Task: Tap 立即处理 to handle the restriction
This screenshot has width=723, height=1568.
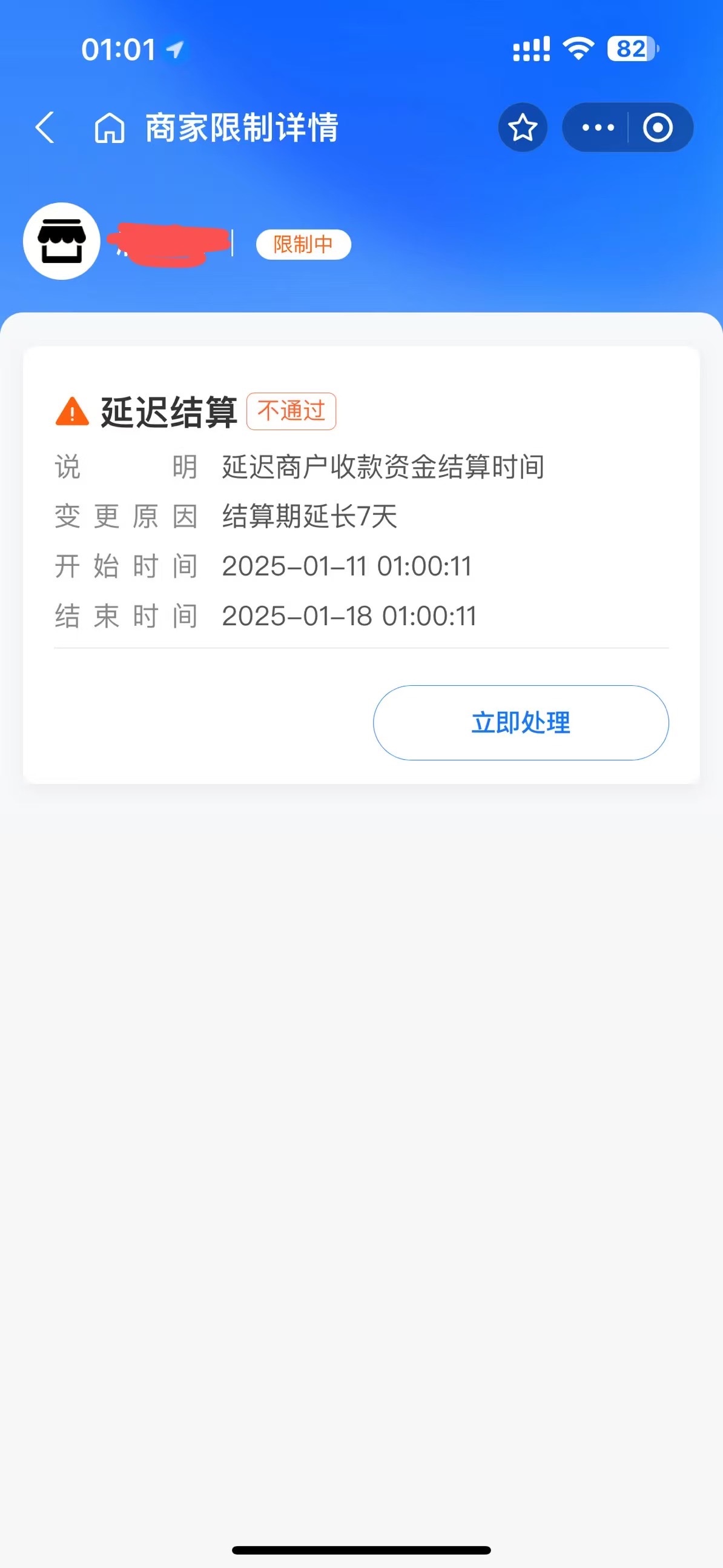Action: click(x=520, y=723)
